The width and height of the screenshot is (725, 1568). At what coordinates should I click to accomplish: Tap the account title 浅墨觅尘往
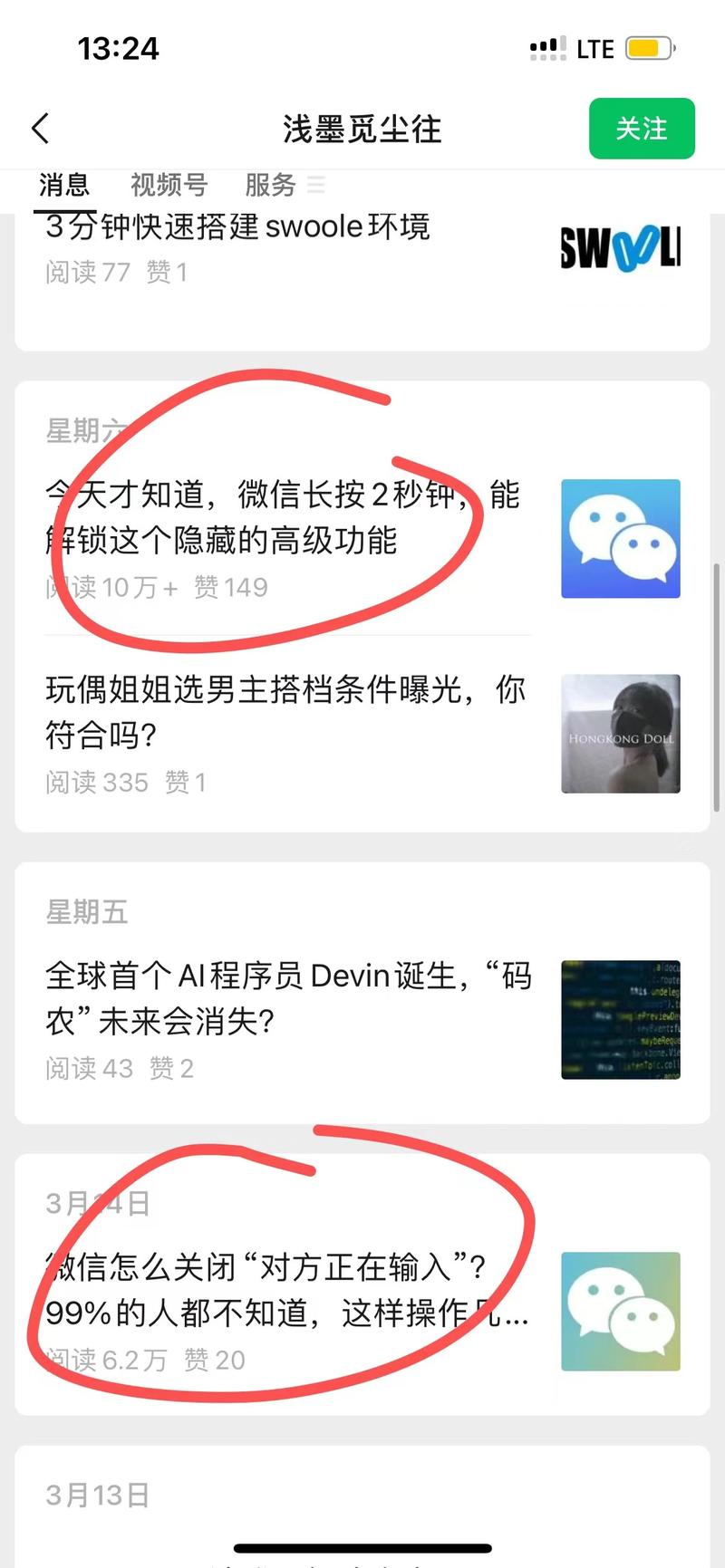point(361,129)
